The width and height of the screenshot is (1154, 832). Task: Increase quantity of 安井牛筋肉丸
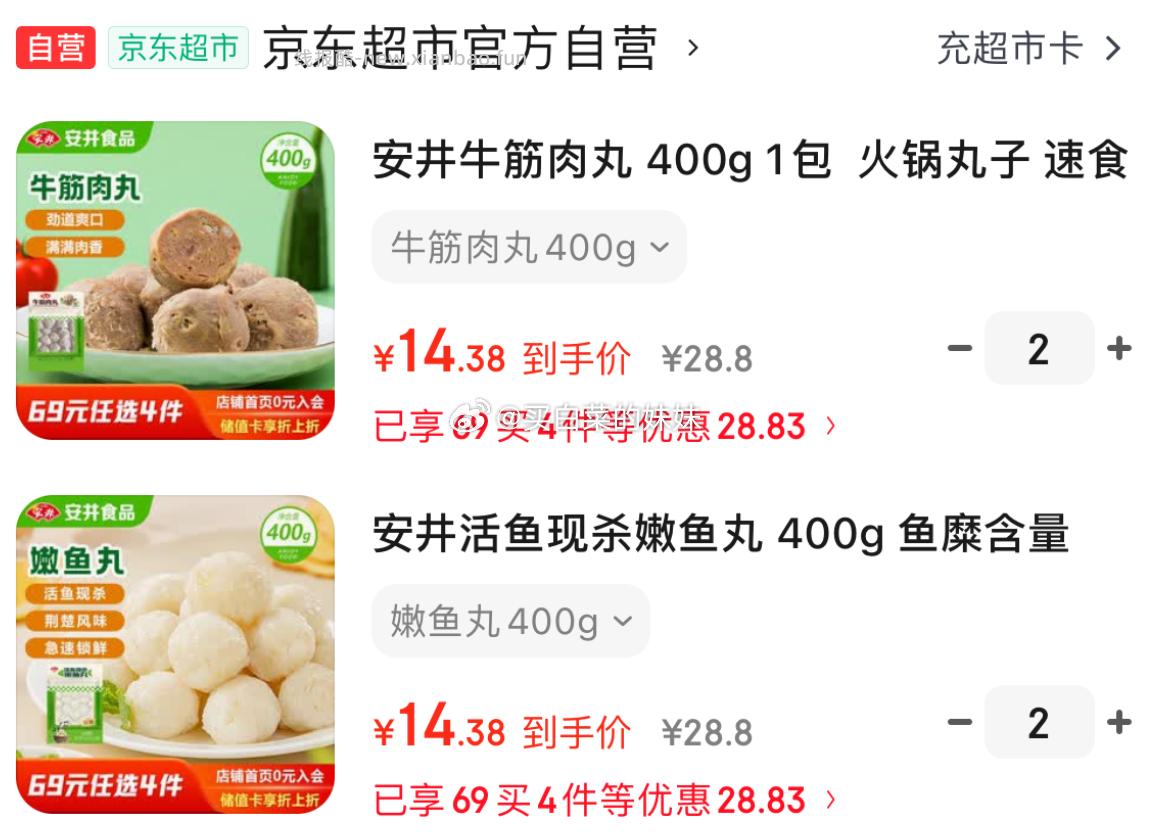1119,348
